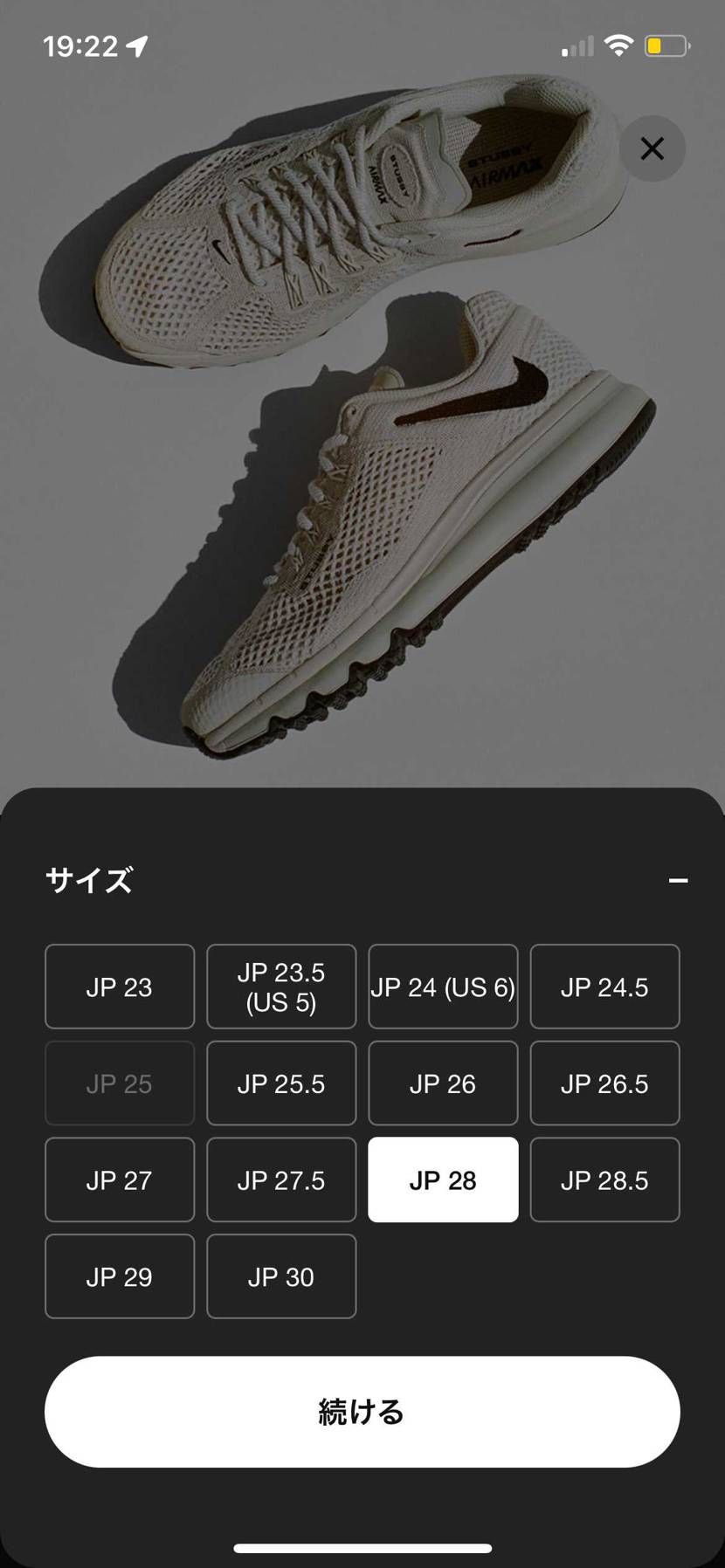Select size JP 26.5
The image size is (725, 1568).
pyautogui.click(x=604, y=1083)
